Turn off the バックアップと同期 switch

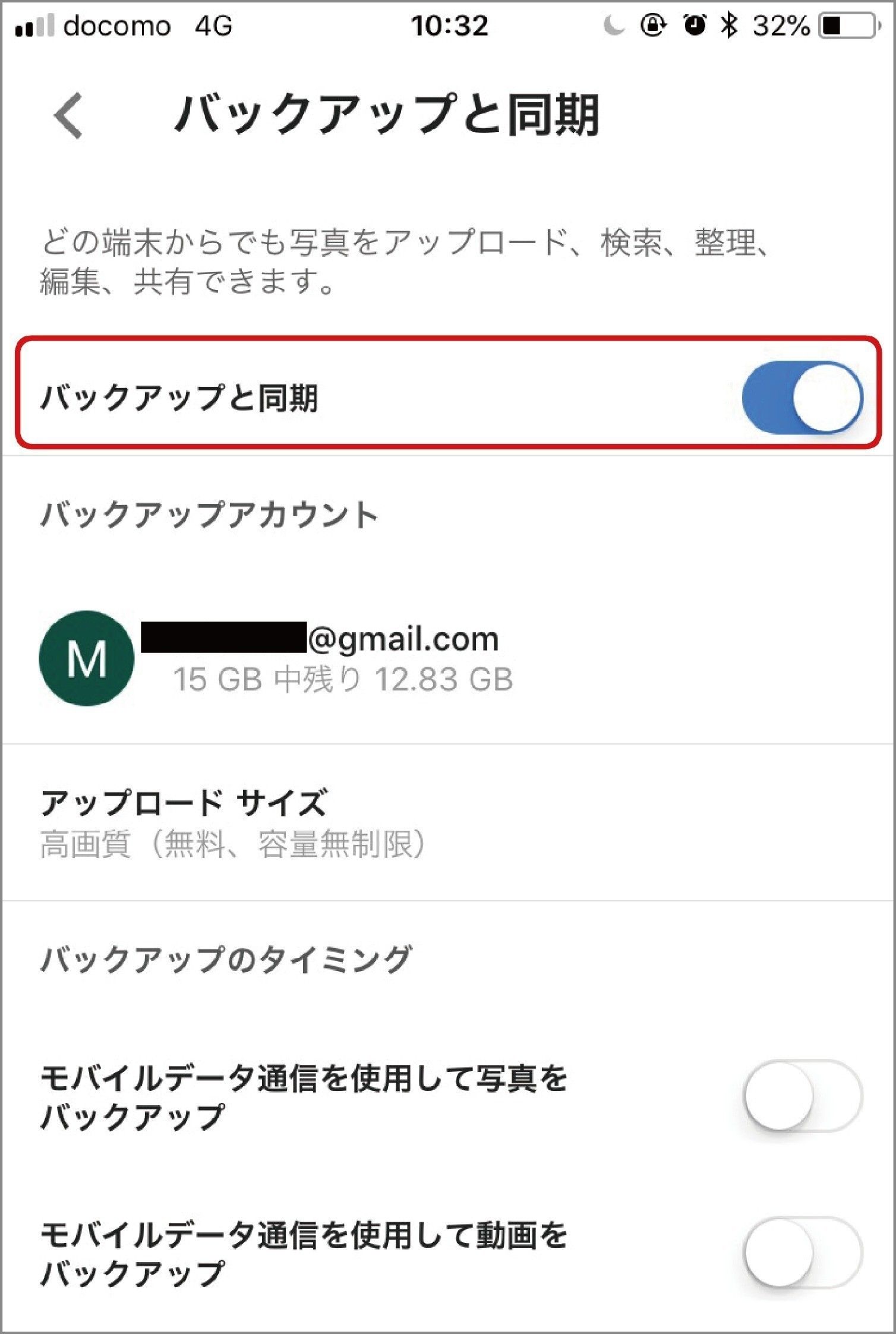pos(802,397)
